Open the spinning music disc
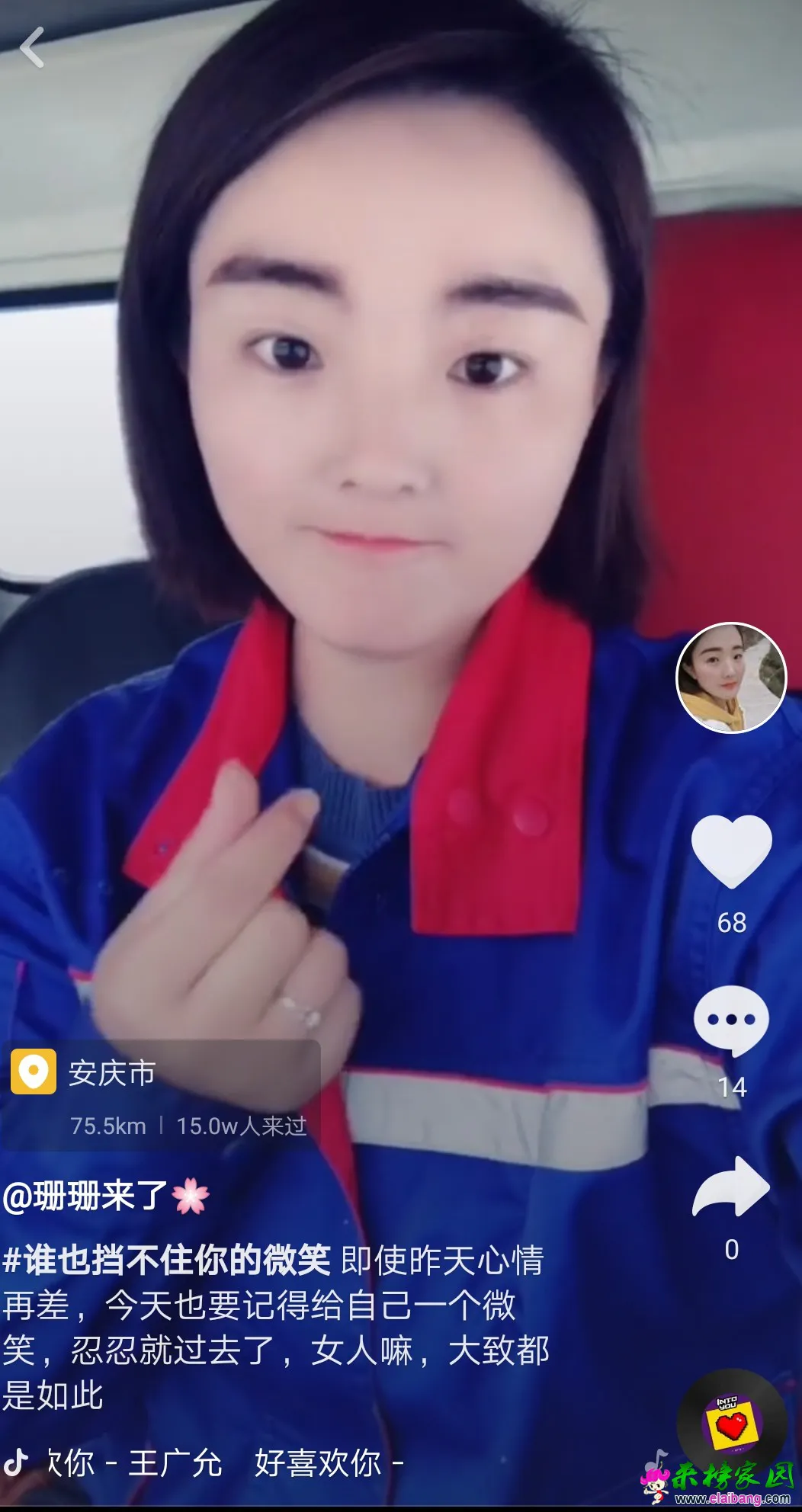This screenshot has height=1512, width=802. [731, 1424]
